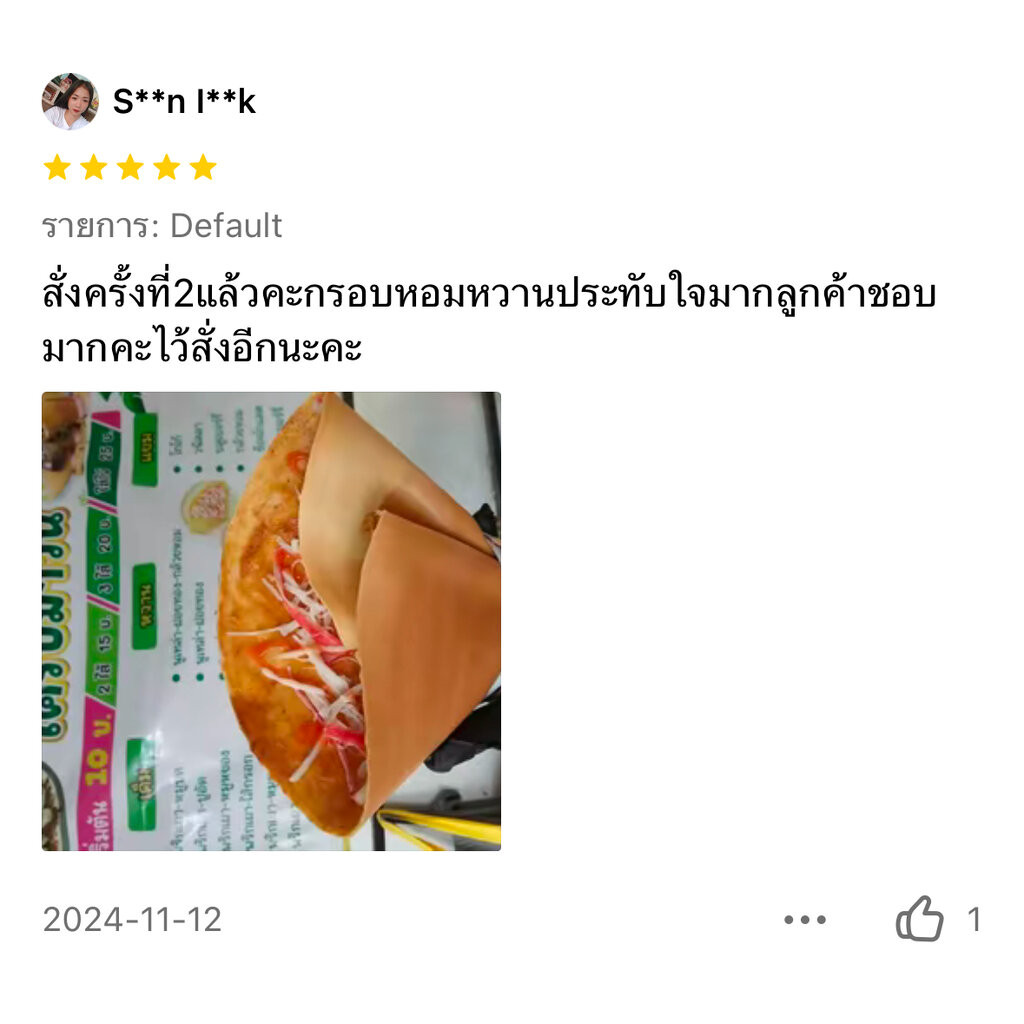
Task: Open the crepe review photo
Action: click(271, 621)
